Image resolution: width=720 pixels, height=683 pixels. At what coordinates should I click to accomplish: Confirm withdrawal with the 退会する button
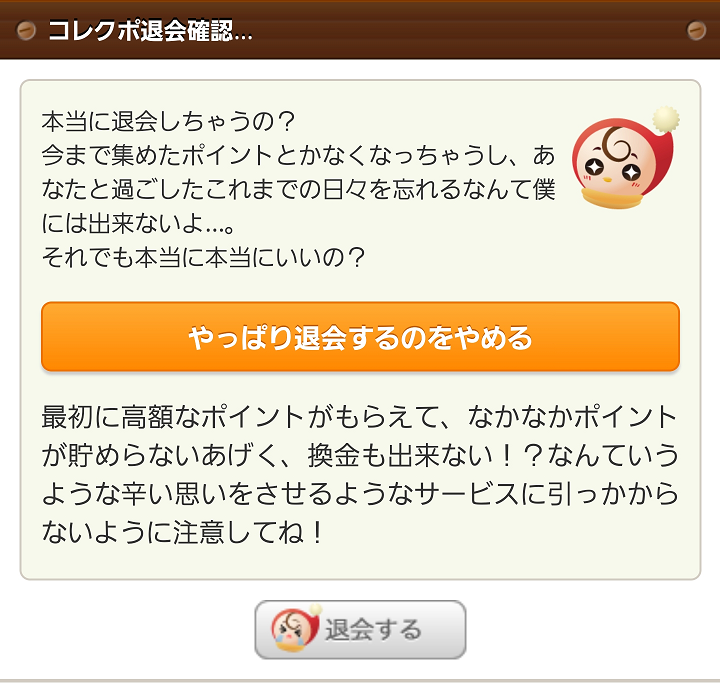tap(360, 629)
